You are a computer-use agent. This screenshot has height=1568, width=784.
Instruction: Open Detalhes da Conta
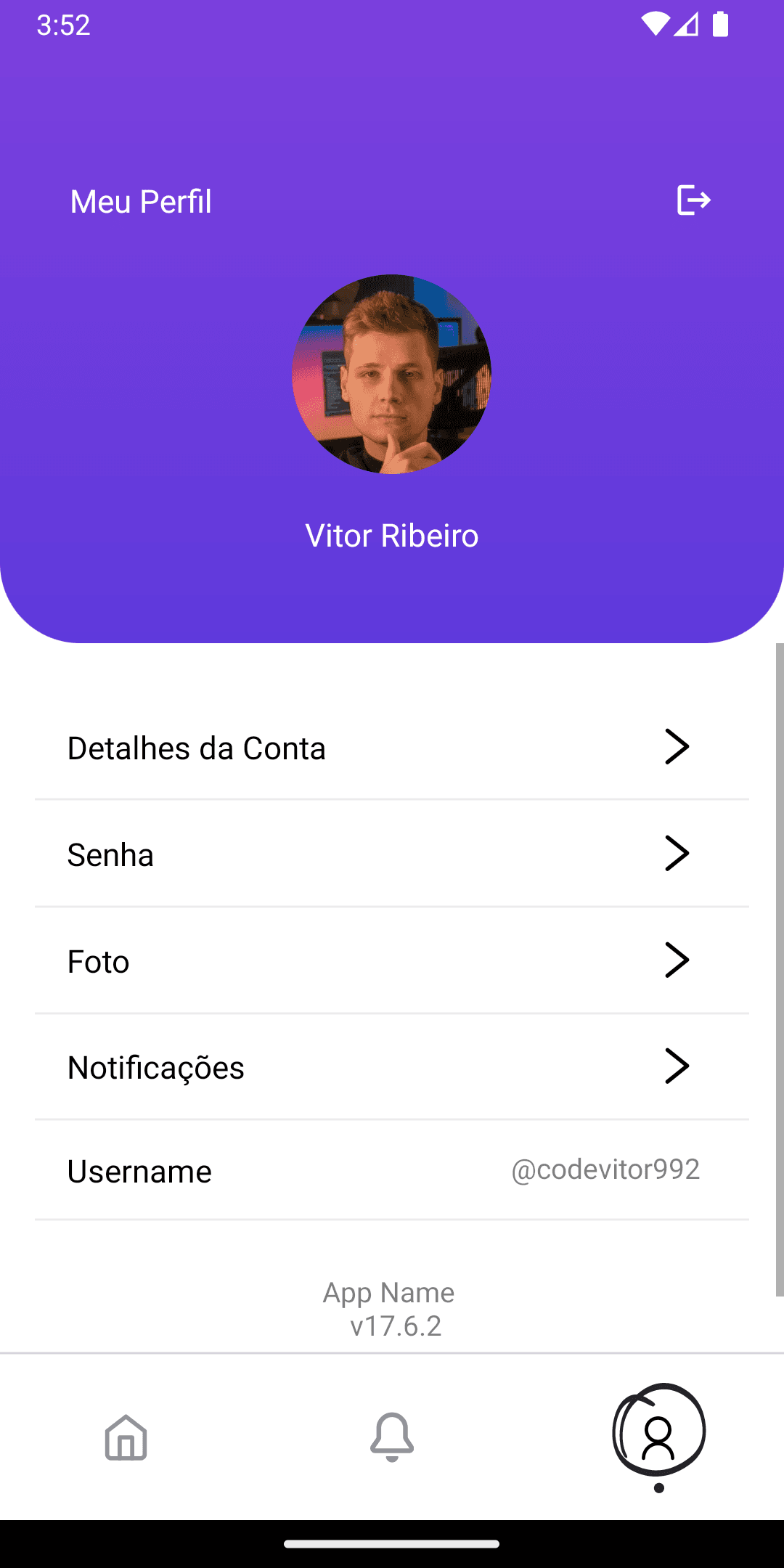coord(392,748)
